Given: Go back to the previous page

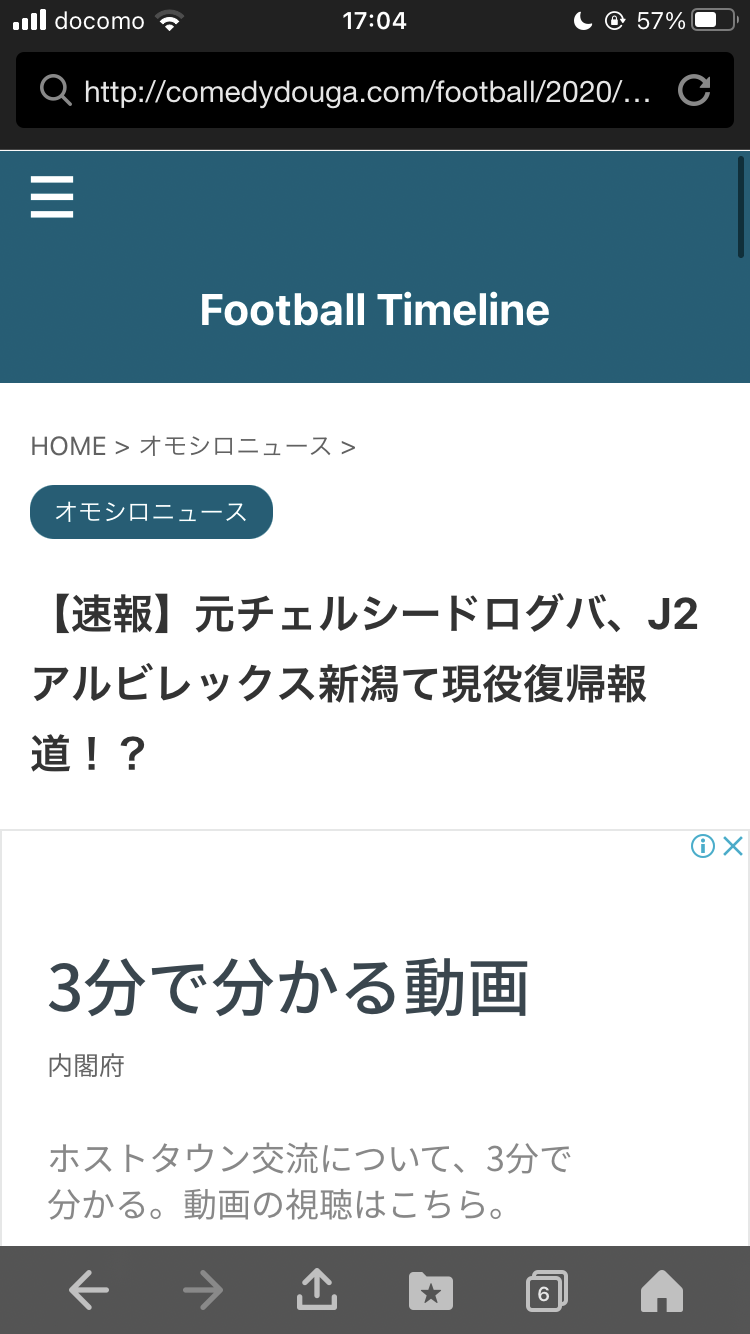Looking at the screenshot, I should click(x=89, y=1292).
